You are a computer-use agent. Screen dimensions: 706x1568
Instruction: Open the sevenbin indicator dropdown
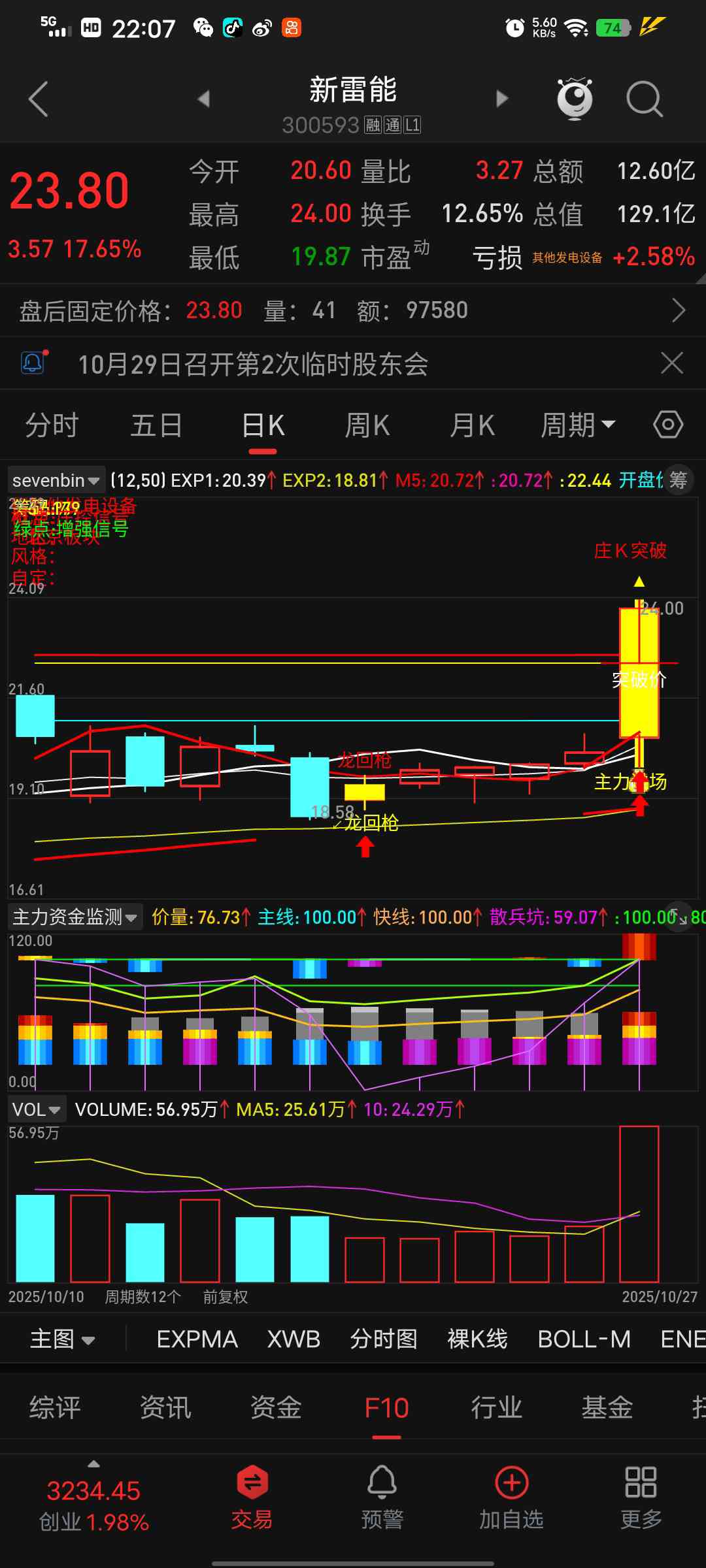56,481
